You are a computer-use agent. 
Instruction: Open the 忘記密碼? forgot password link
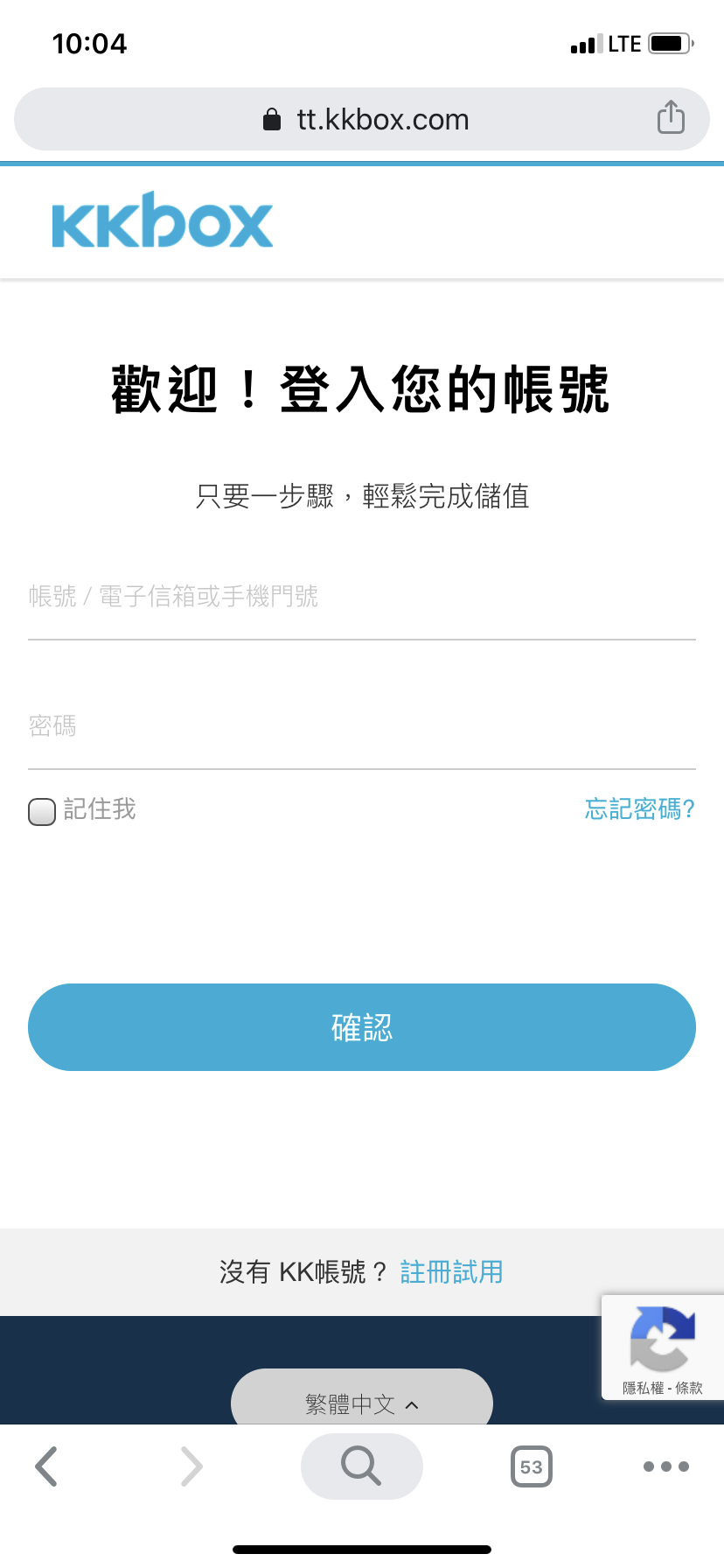coord(640,809)
